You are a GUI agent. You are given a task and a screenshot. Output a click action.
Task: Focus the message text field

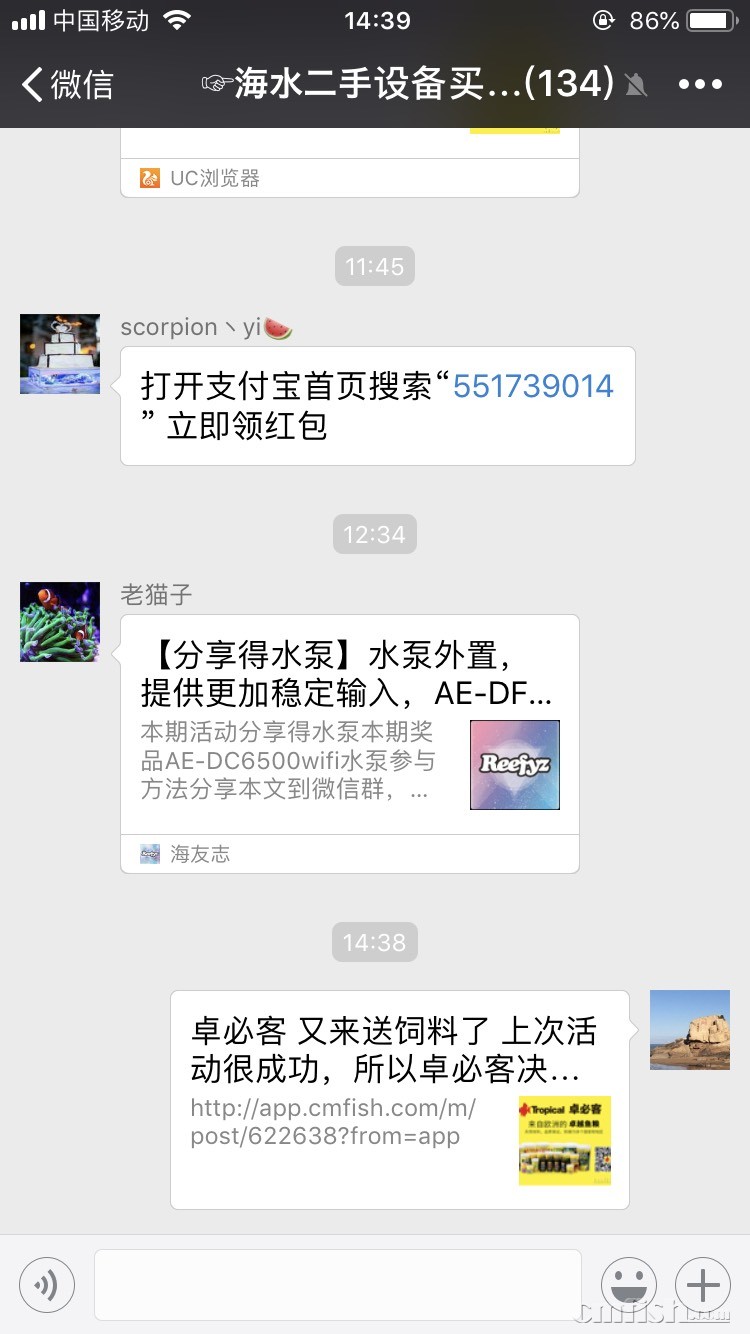(337, 1285)
